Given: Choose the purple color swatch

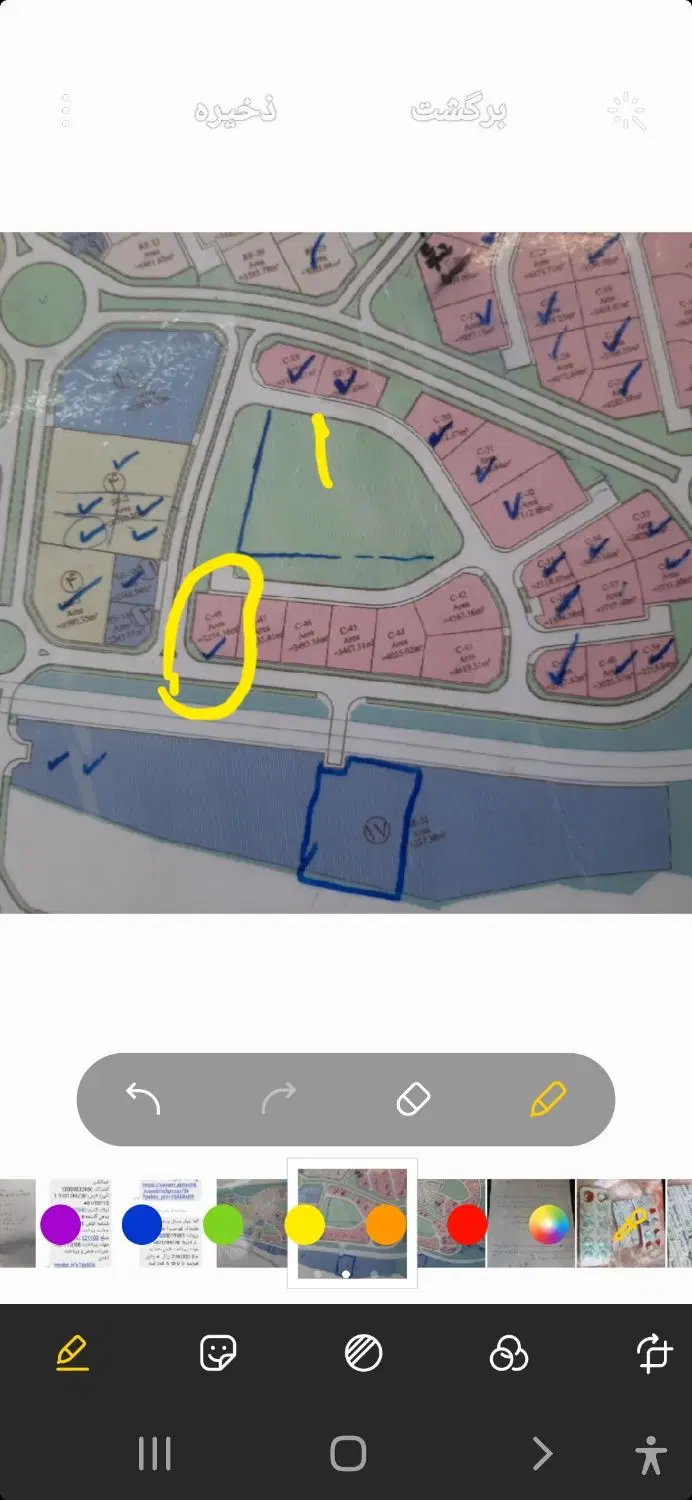Looking at the screenshot, I should click(61, 1225).
